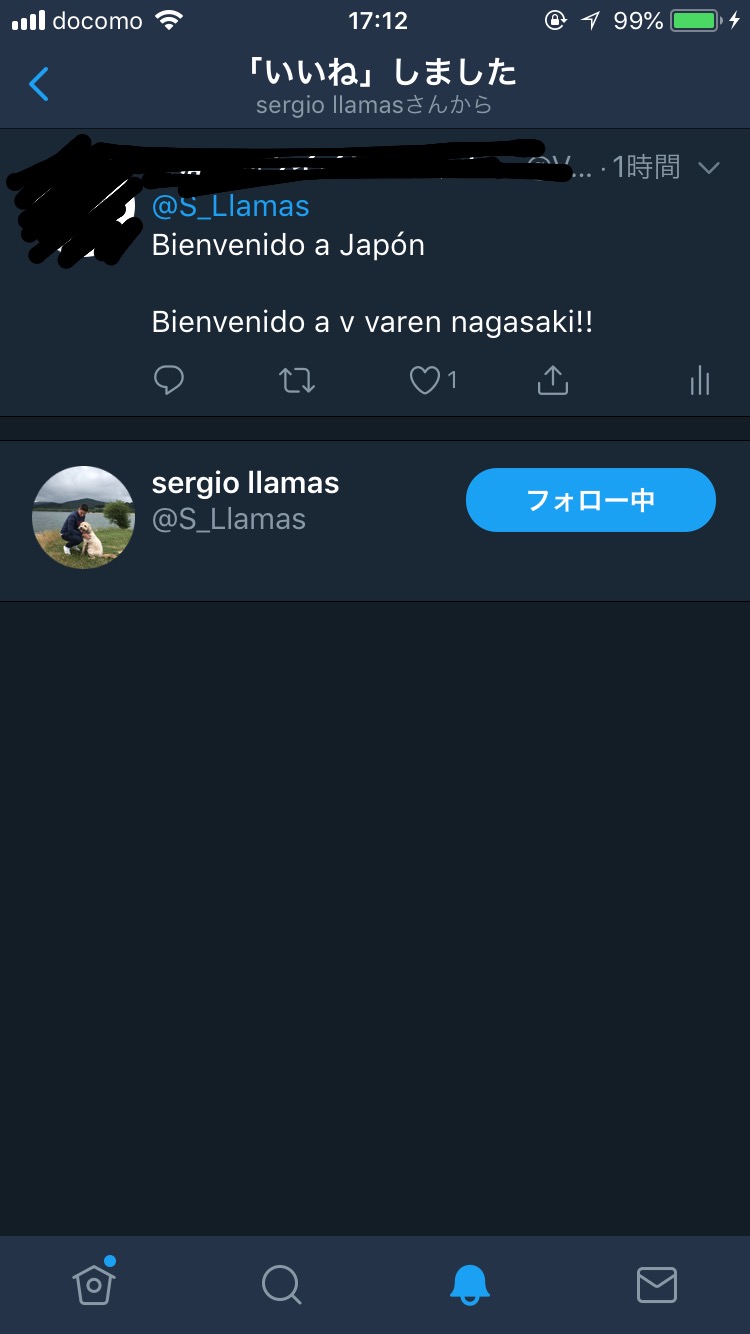Open the @S_Llamas mention link
750x1334 pixels.
[230, 206]
